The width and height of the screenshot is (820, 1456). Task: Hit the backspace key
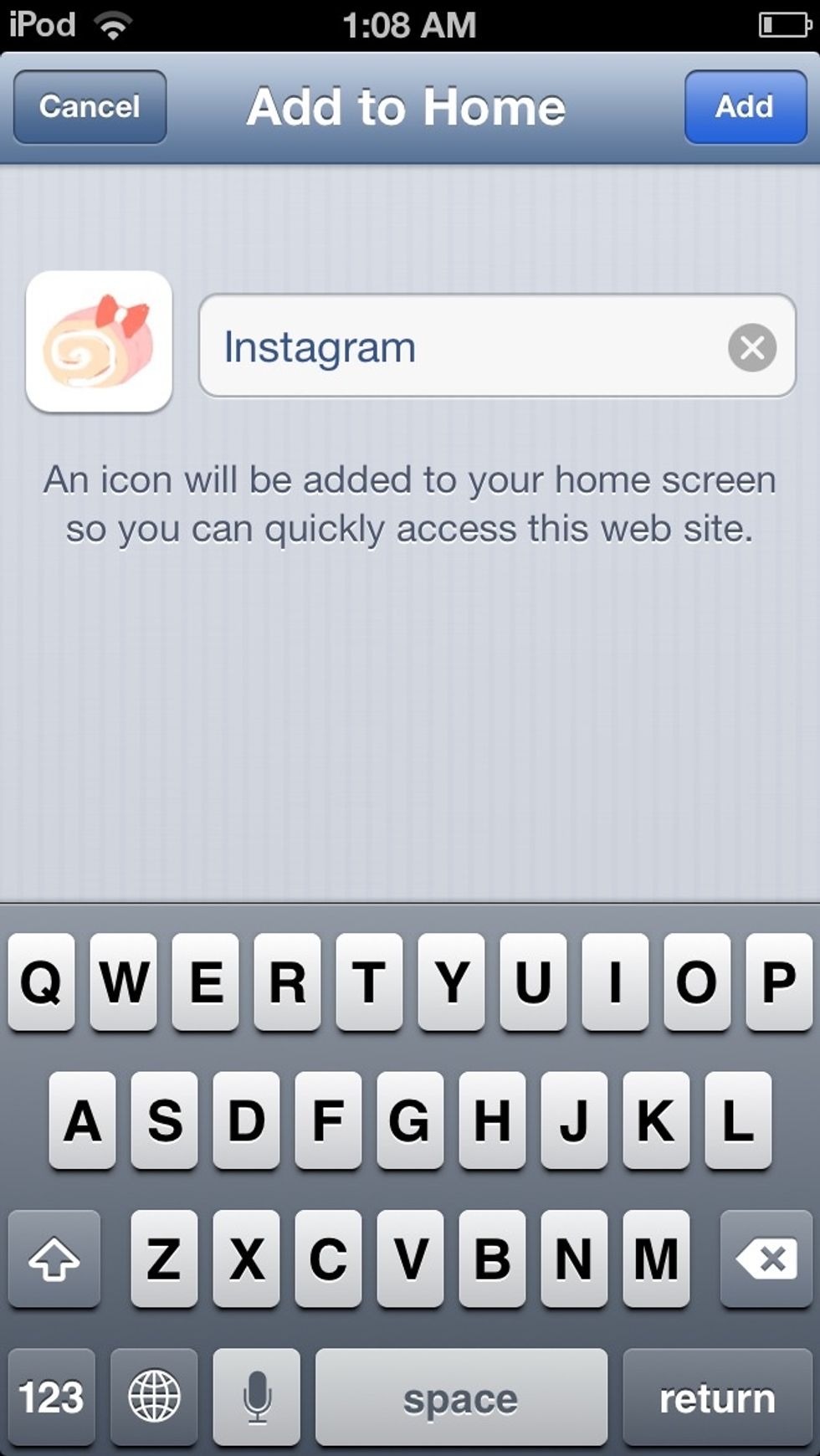point(766,1259)
